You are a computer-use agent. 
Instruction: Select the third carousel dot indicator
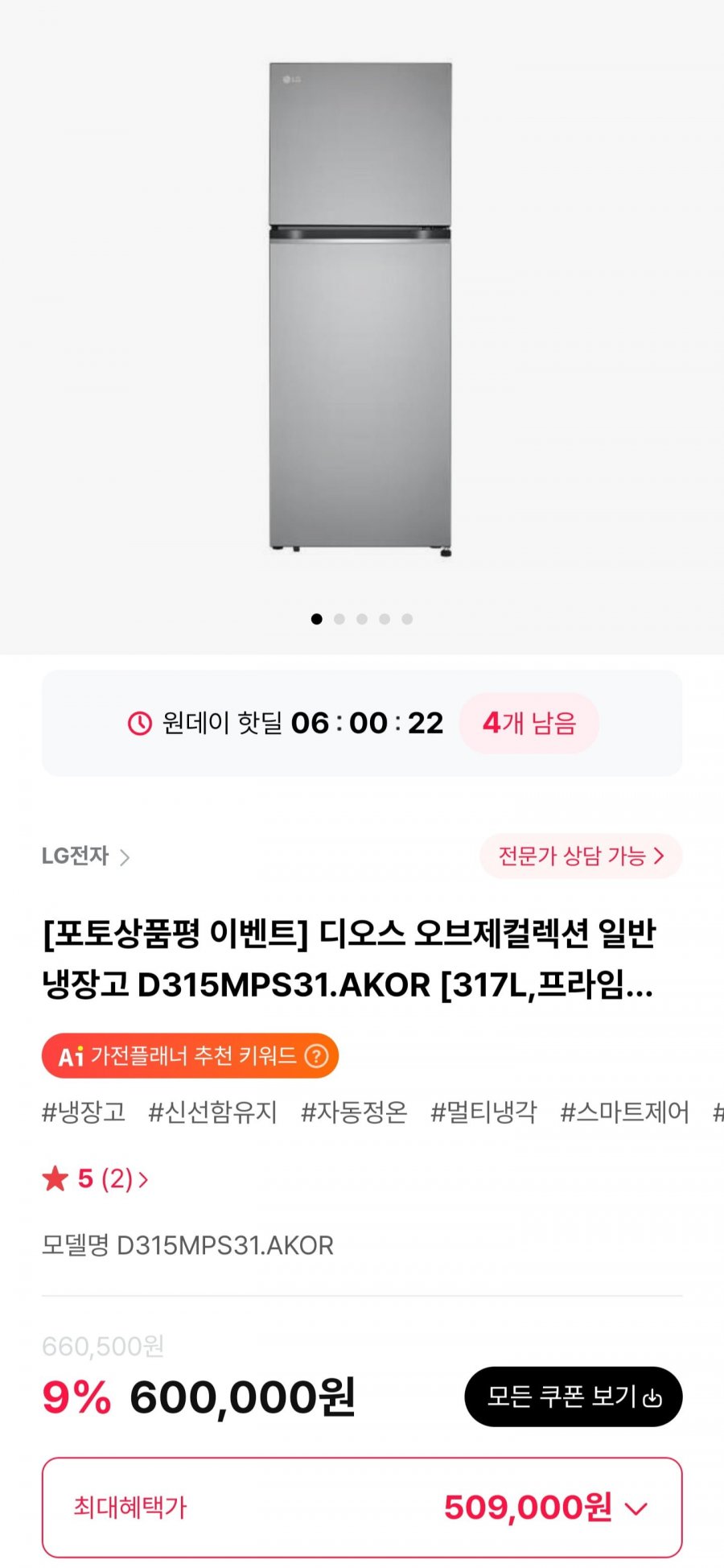[x=361, y=618]
